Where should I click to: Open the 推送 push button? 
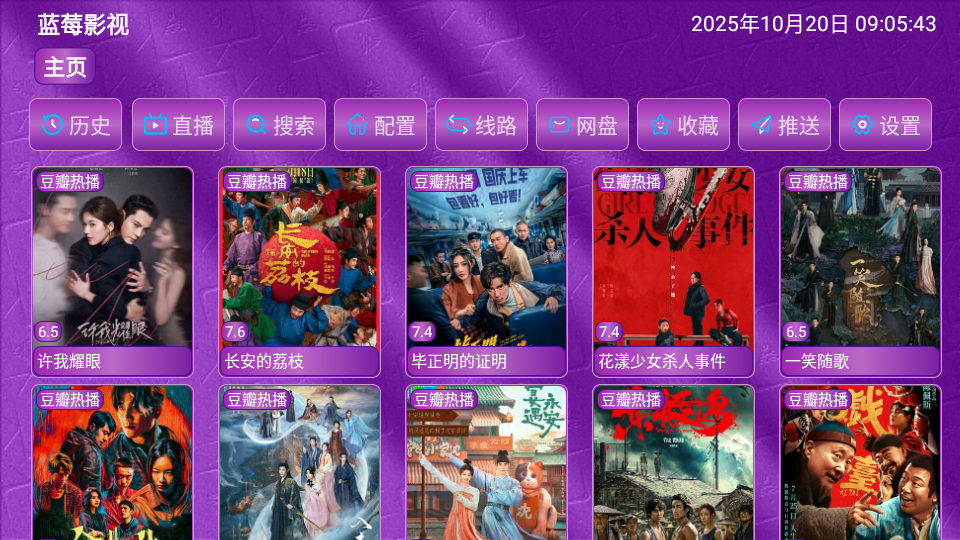pyautogui.click(x=785, y=125)
